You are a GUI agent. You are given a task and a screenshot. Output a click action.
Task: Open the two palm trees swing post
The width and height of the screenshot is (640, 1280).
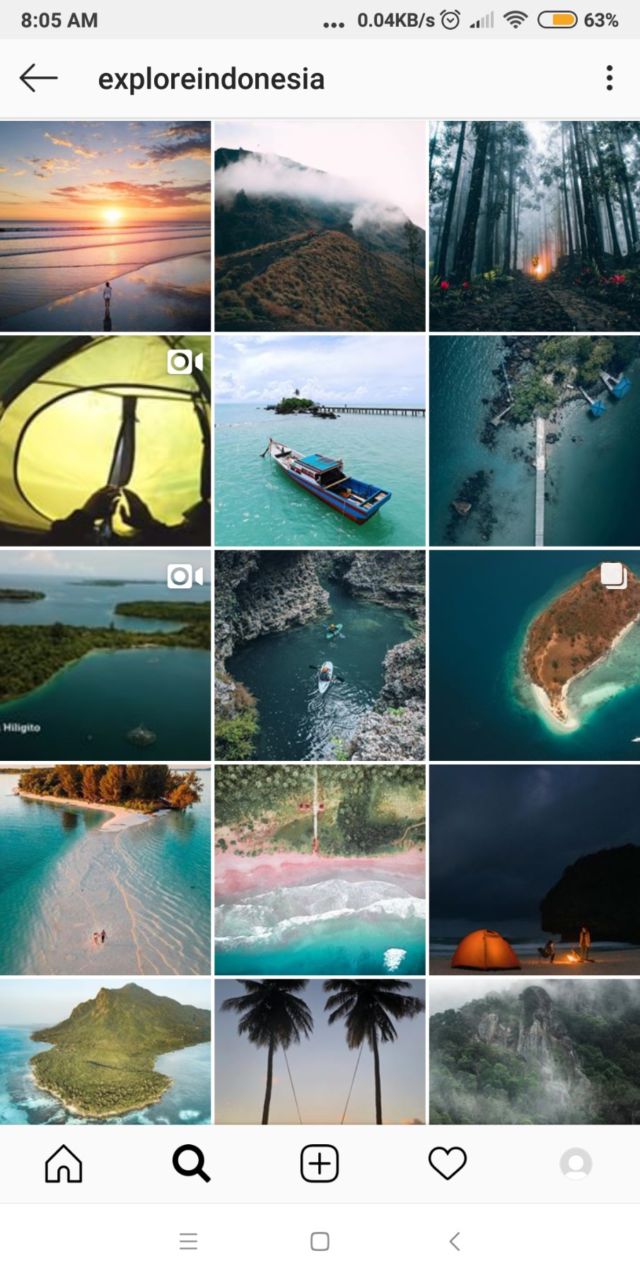[x=319, y=1052]
